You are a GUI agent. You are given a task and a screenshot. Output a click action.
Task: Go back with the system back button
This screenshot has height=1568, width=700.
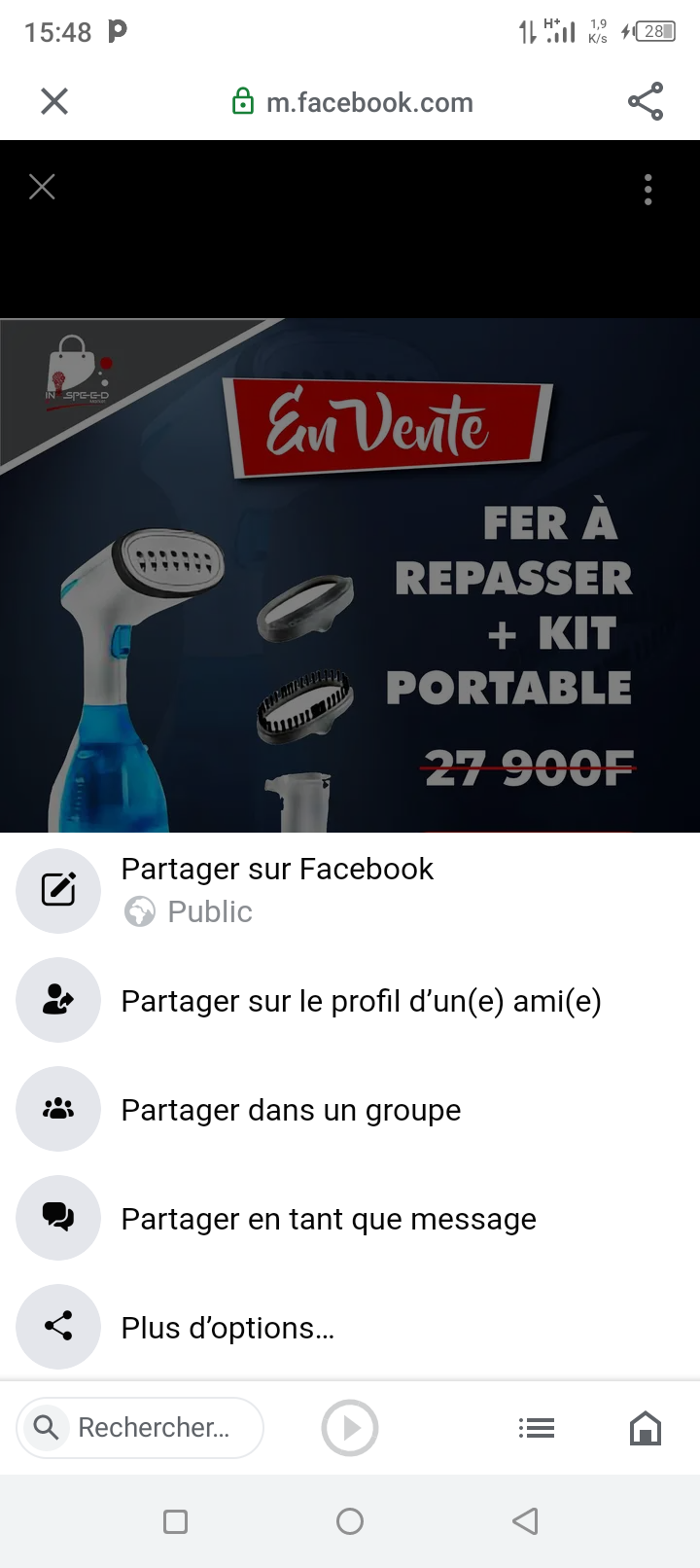pos(525,1521)
